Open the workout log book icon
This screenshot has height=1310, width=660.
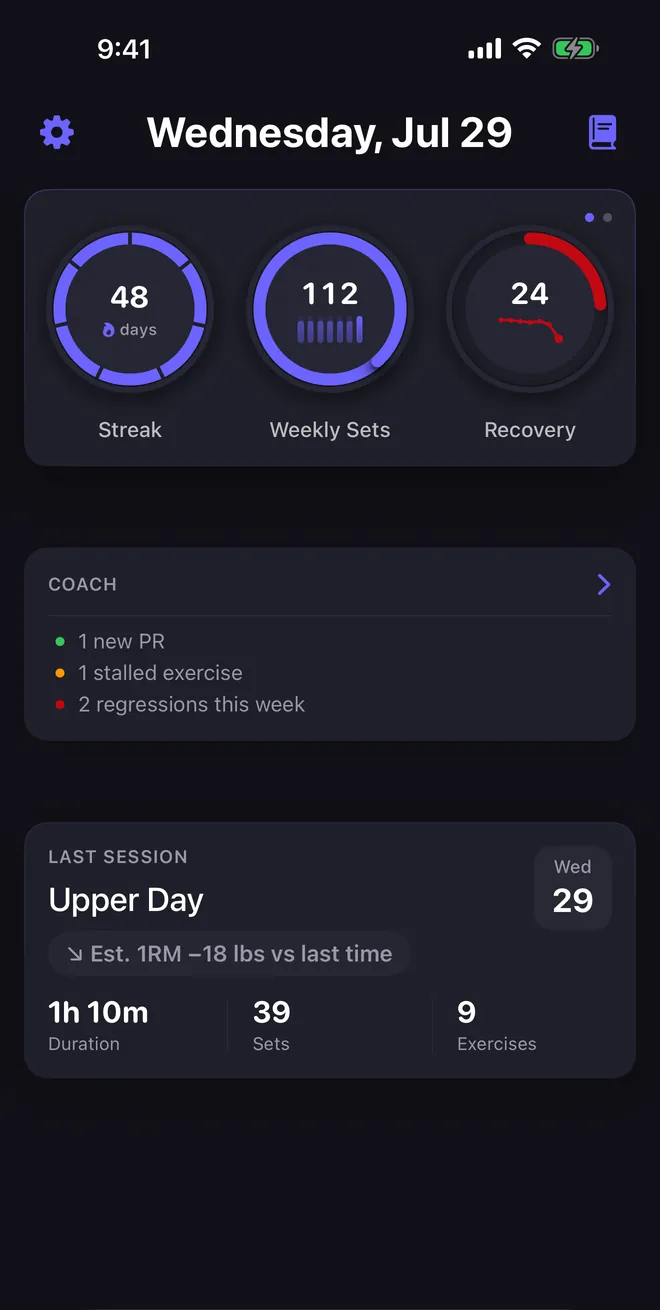602,132
